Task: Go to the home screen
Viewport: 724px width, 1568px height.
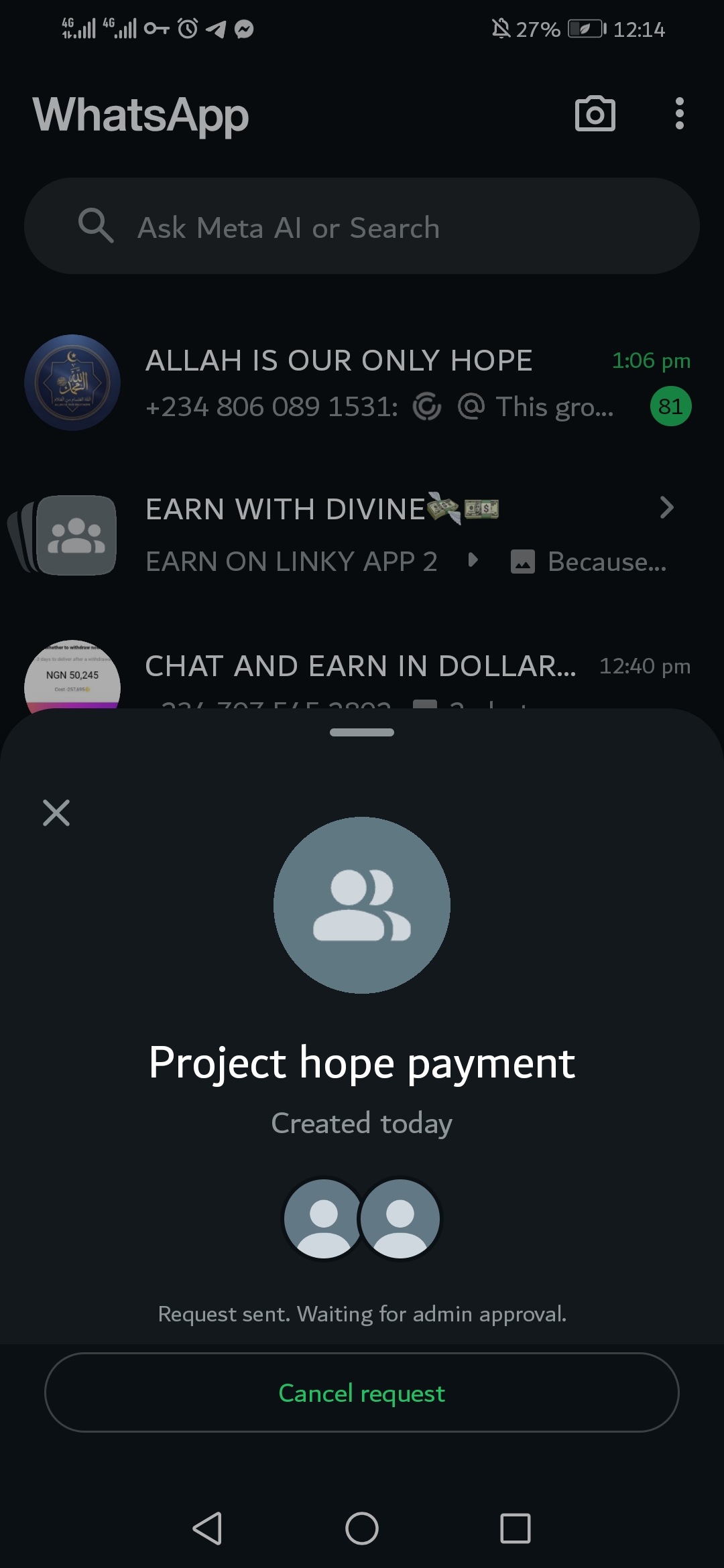Action: pos(362,1528)
